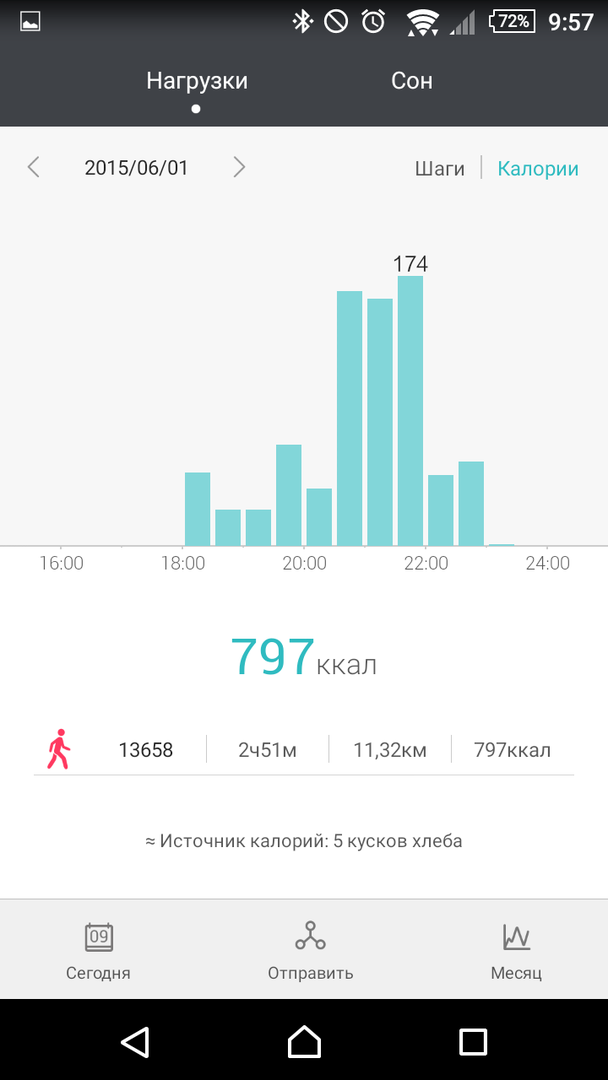The height and width of the screenshot is (1080, 608).
Task: Go to the previous day arrow
Action: [x=34, y=168]
